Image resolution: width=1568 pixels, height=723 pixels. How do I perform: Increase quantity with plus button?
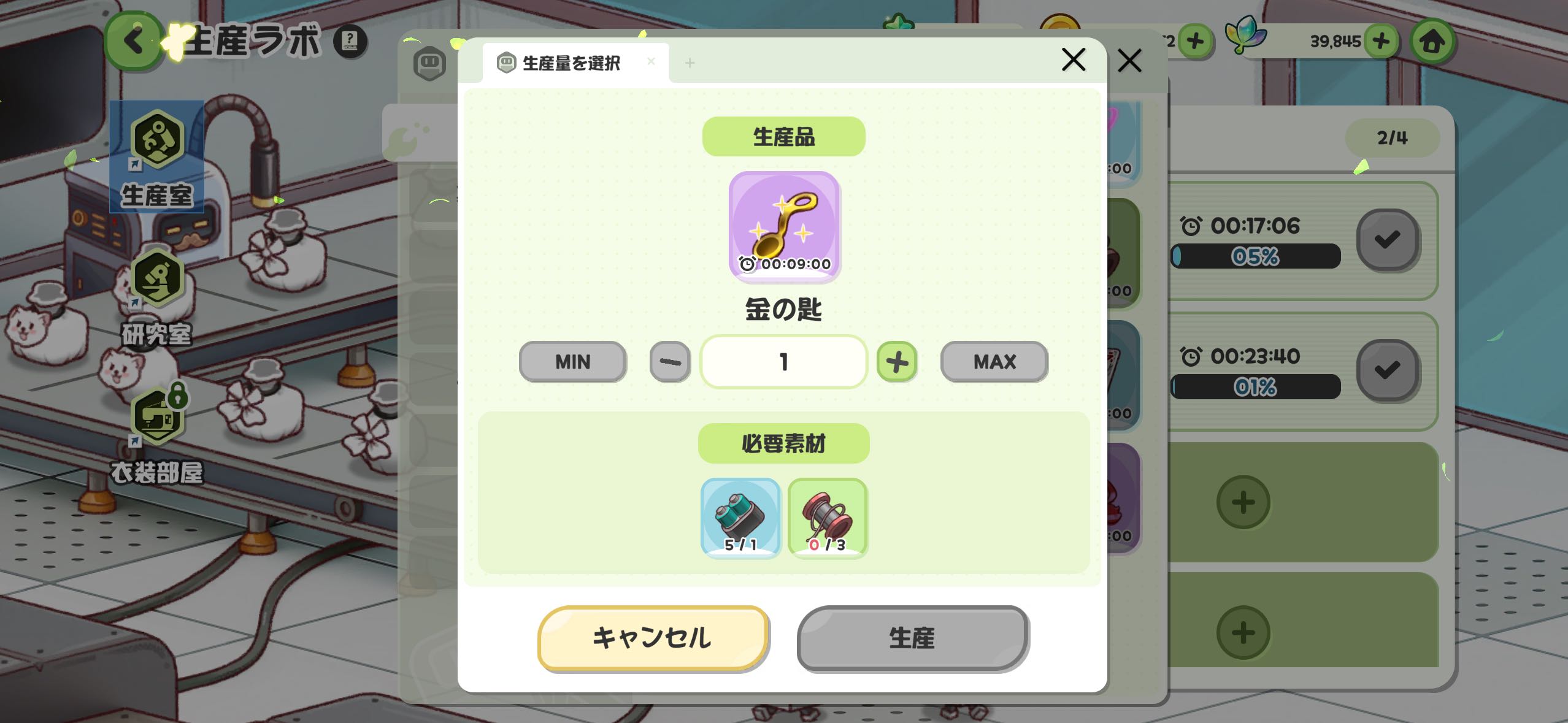pyautogui.click(x=896, y=362)
